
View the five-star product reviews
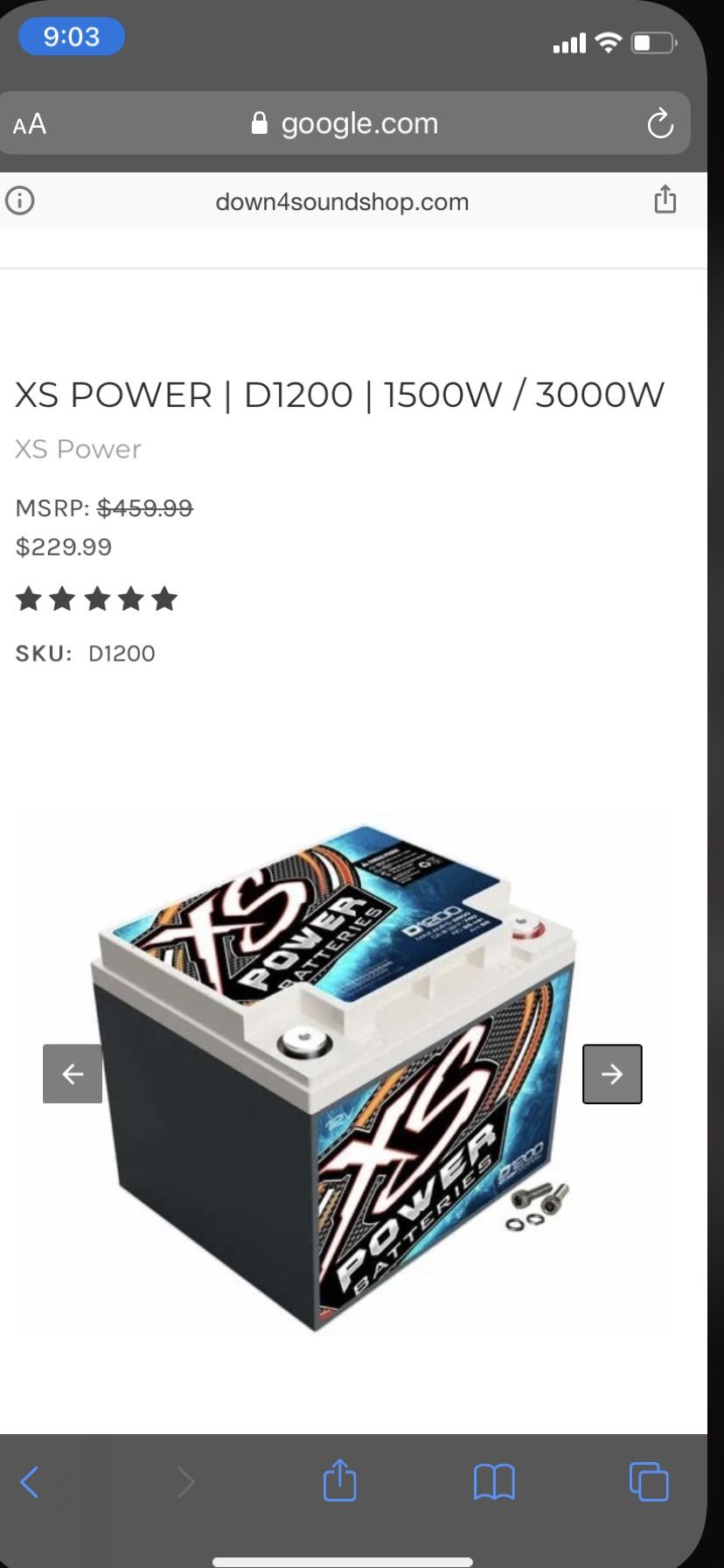[97, 599]
